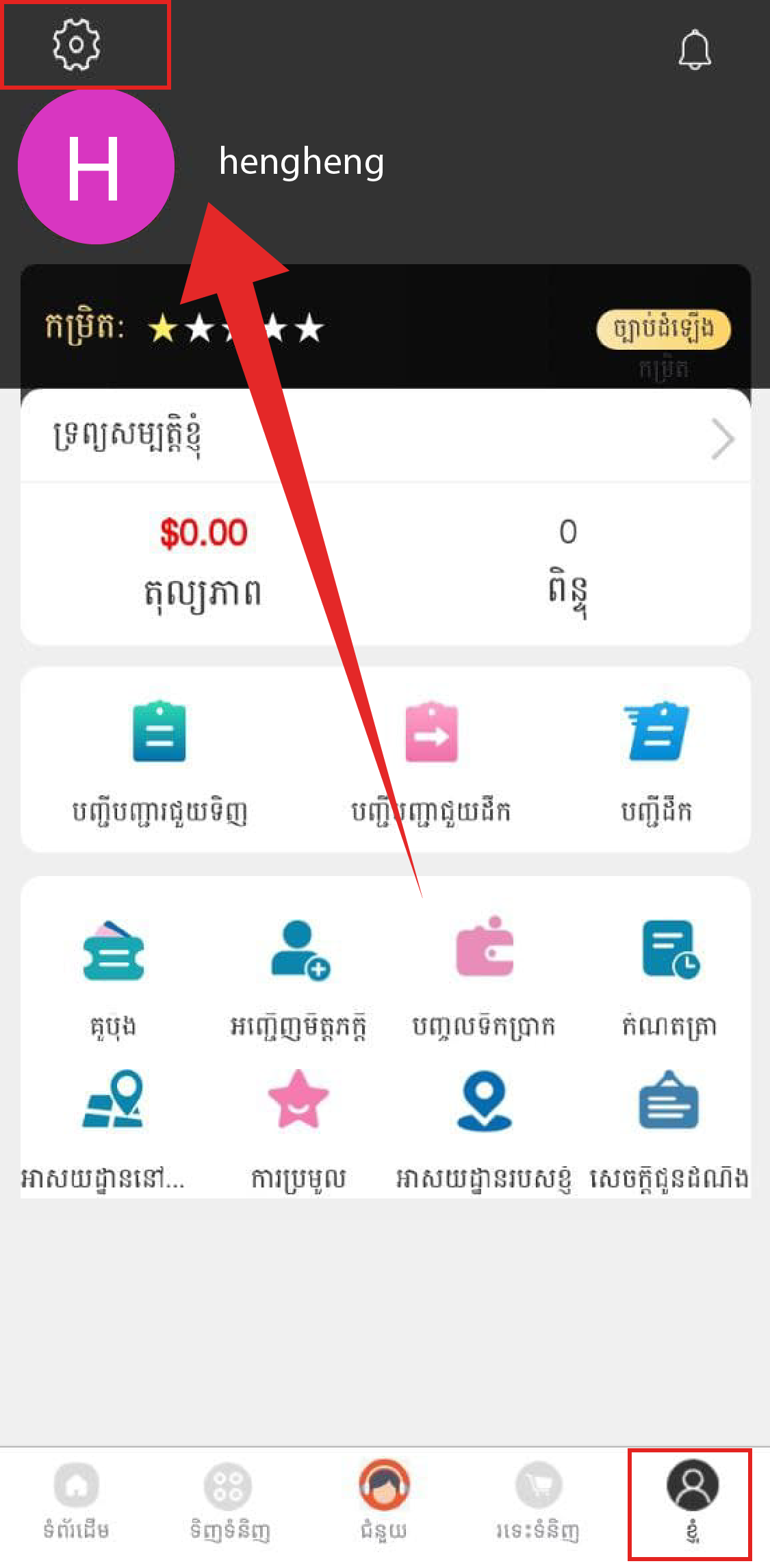The width and height of the screenshot is (770, 1568).
Task: Open records (កំណត់ត្រា)
Action: click(x=669, y=972)
